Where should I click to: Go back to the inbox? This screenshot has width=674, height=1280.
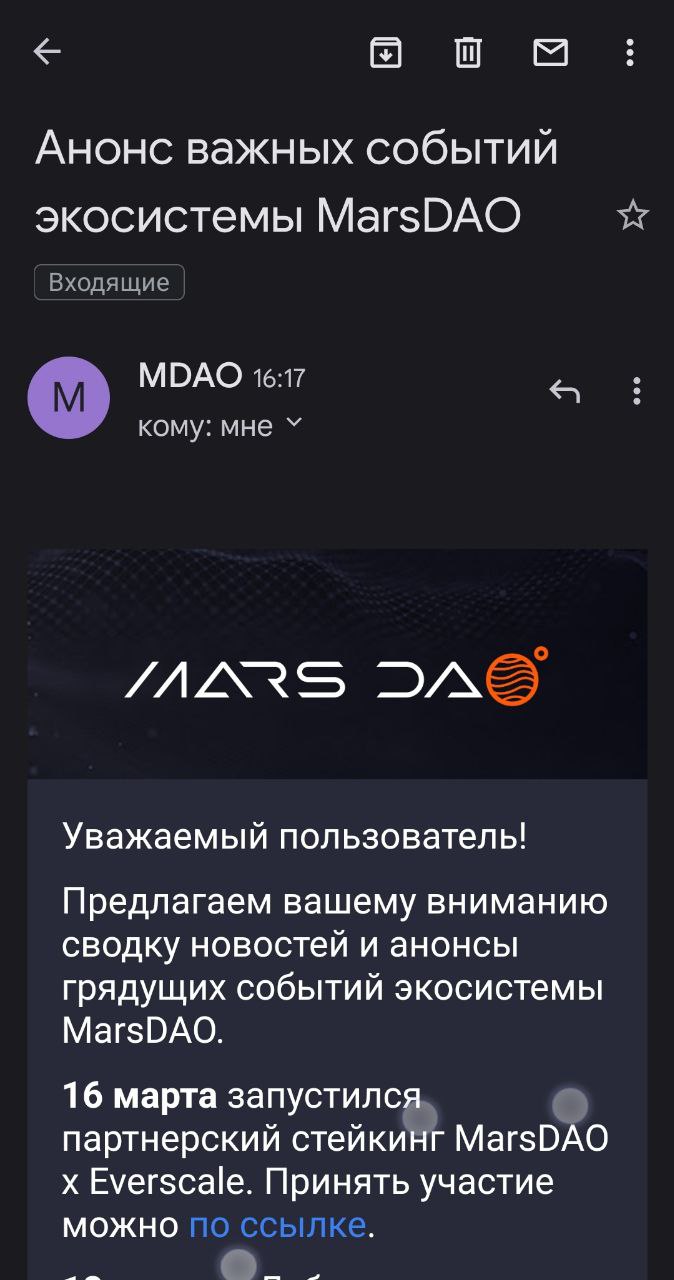pos(47,52)
